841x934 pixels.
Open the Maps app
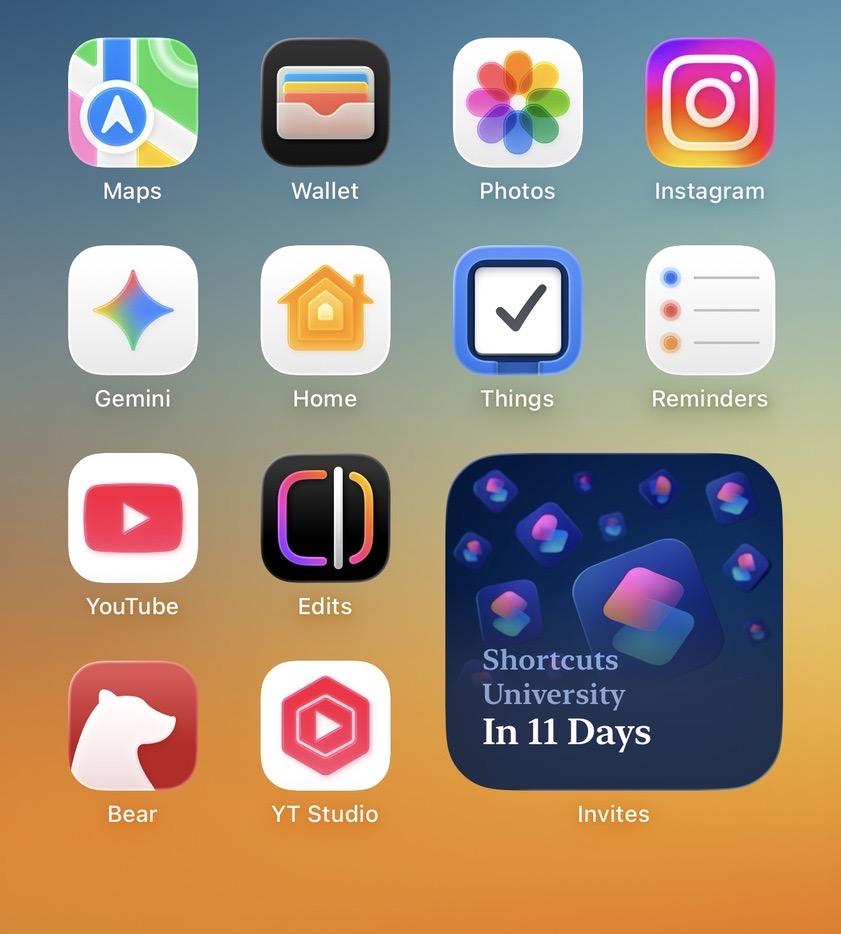click(x=133, y=103)
